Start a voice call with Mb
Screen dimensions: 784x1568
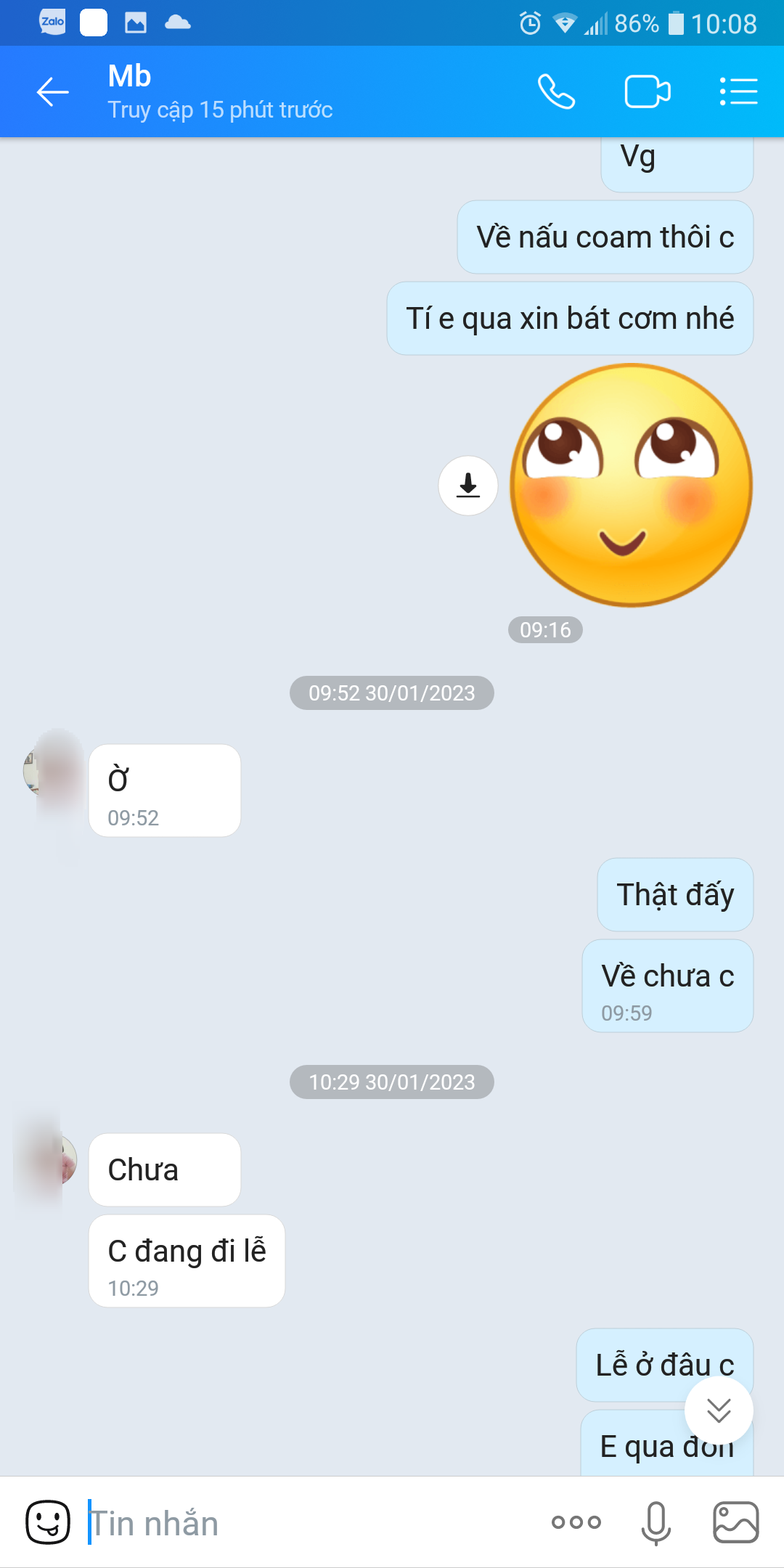556,92
